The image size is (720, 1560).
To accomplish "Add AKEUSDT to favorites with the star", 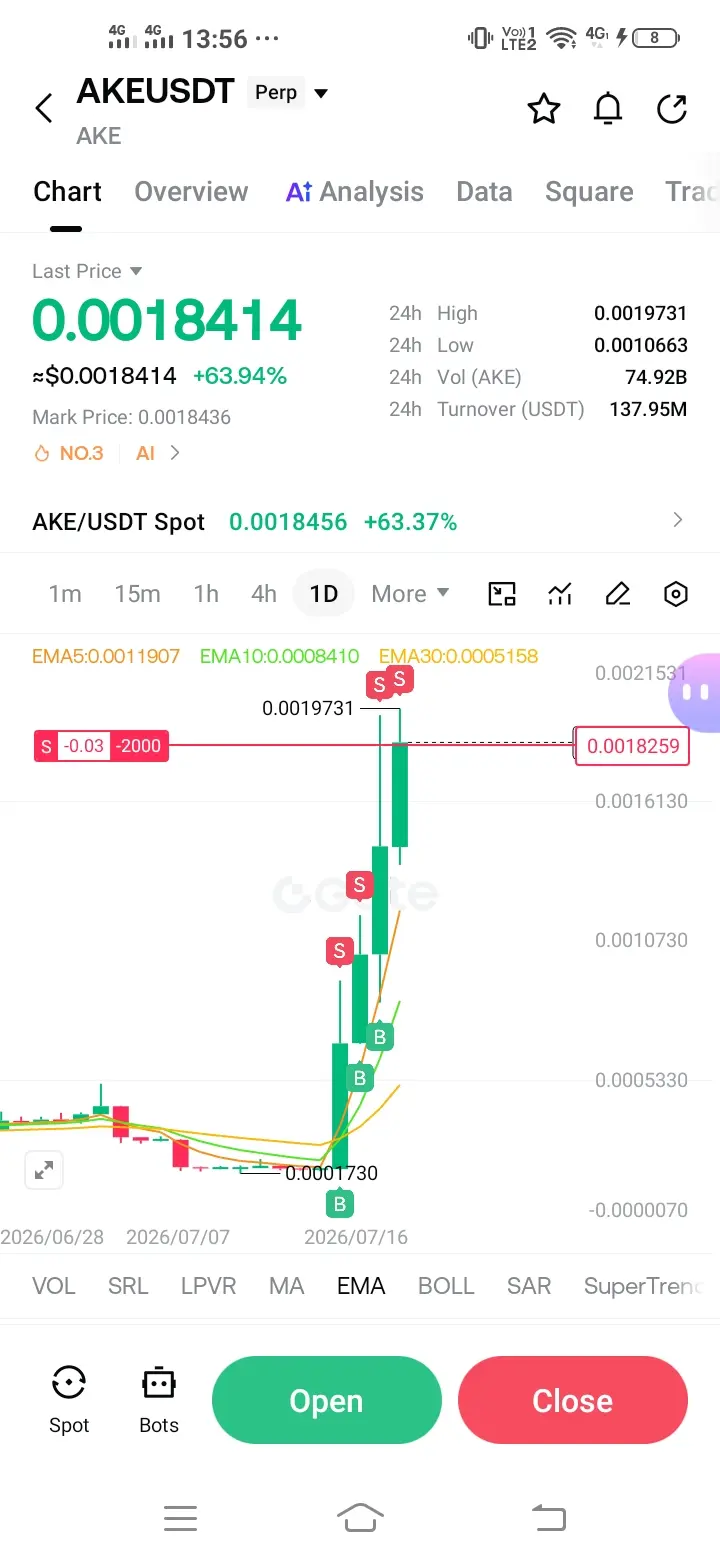I will 544,108.
